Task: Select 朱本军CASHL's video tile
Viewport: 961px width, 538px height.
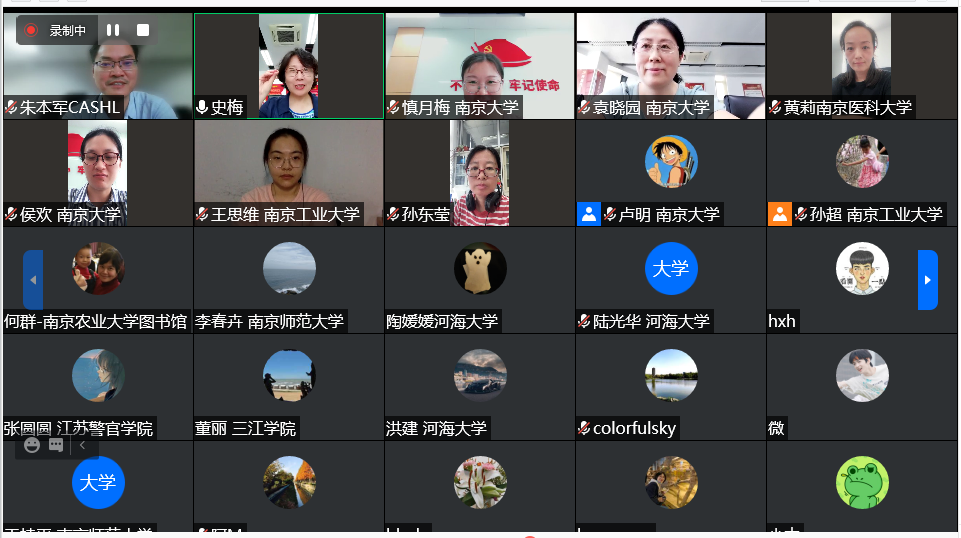Action: tap(97, 65)
